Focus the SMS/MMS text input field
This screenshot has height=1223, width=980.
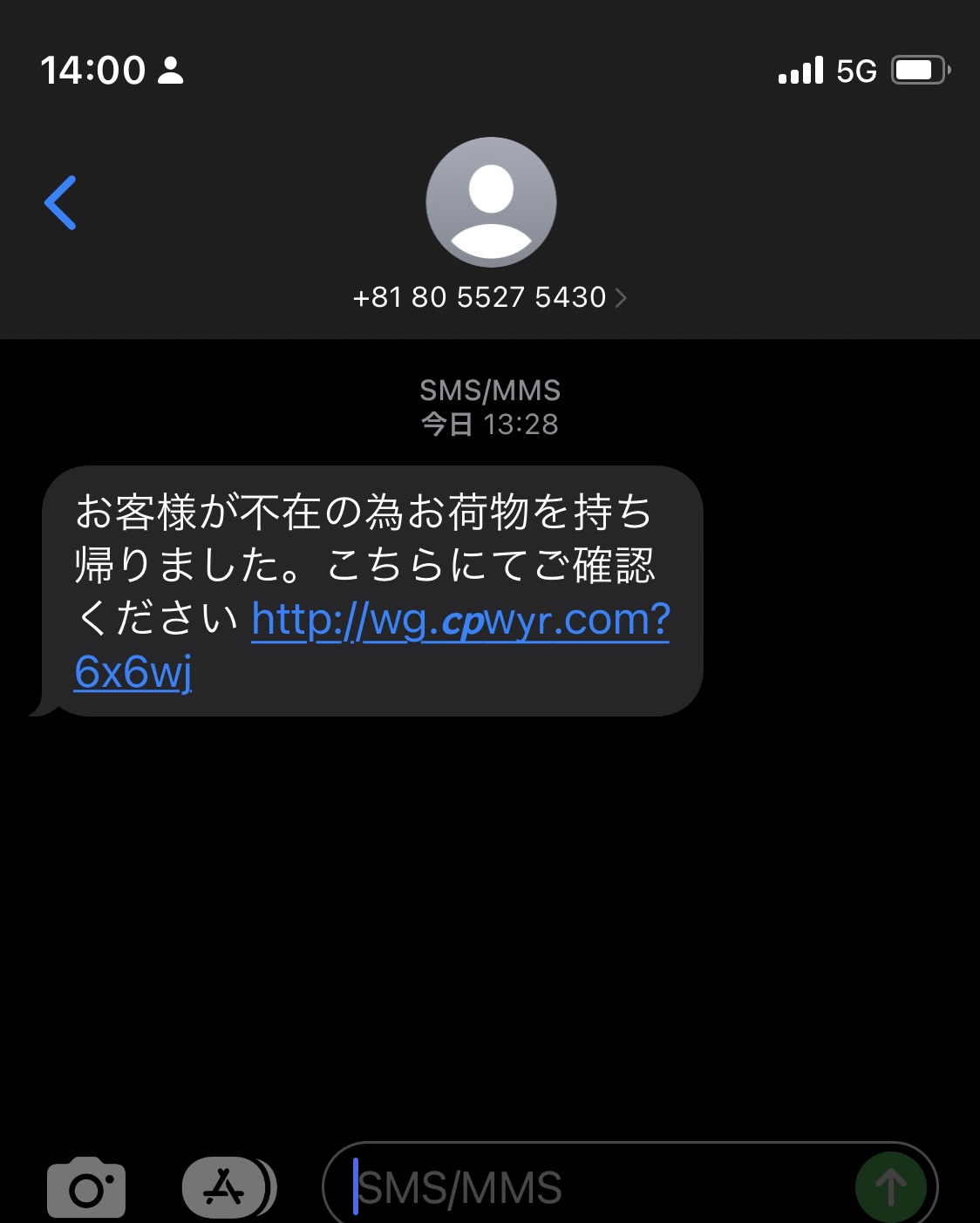[593, 1187]
